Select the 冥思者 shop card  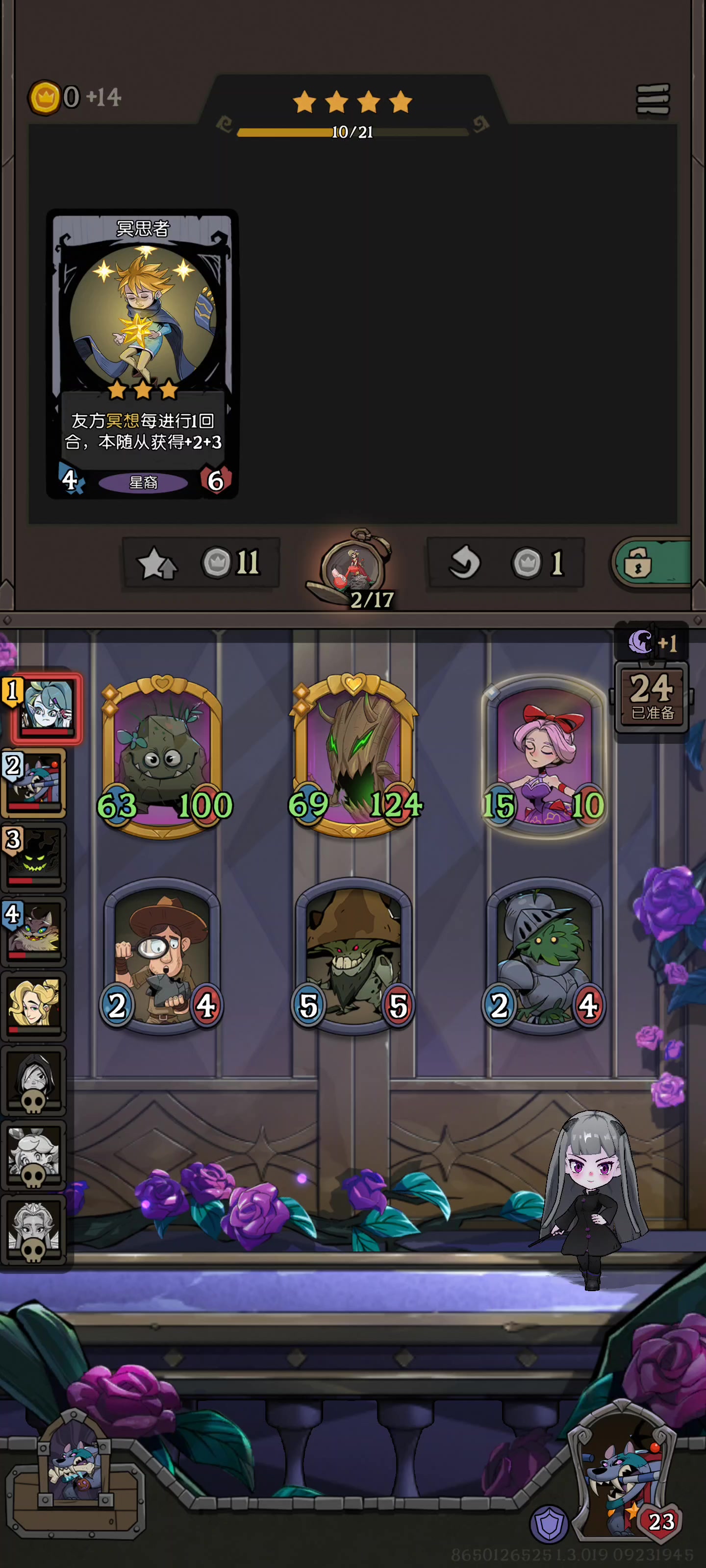tap(143, 354)
